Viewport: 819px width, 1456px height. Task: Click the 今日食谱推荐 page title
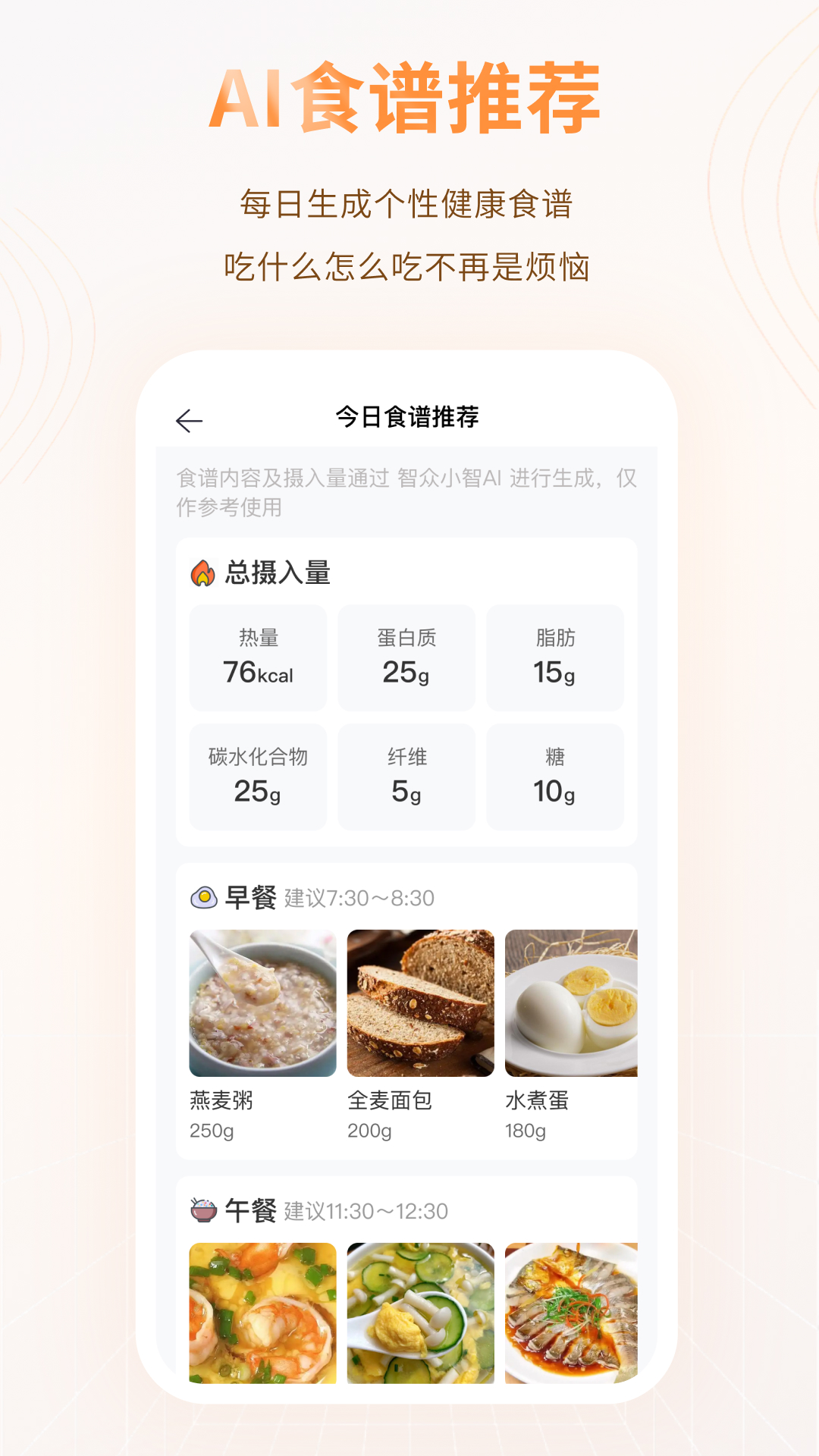[409, 416]
